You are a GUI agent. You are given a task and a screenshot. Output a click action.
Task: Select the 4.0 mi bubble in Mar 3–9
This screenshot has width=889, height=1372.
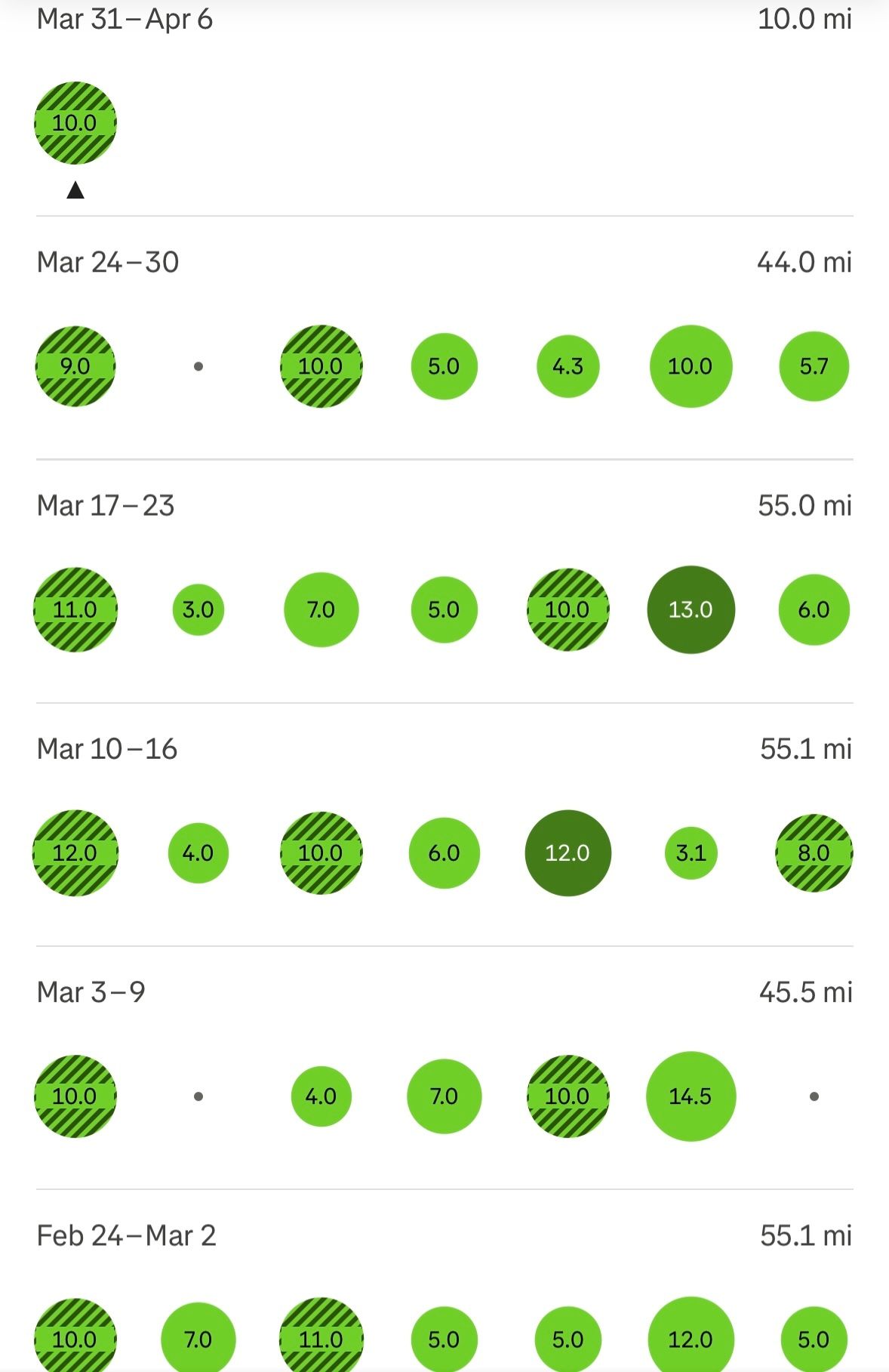[x=321, y=1096]
